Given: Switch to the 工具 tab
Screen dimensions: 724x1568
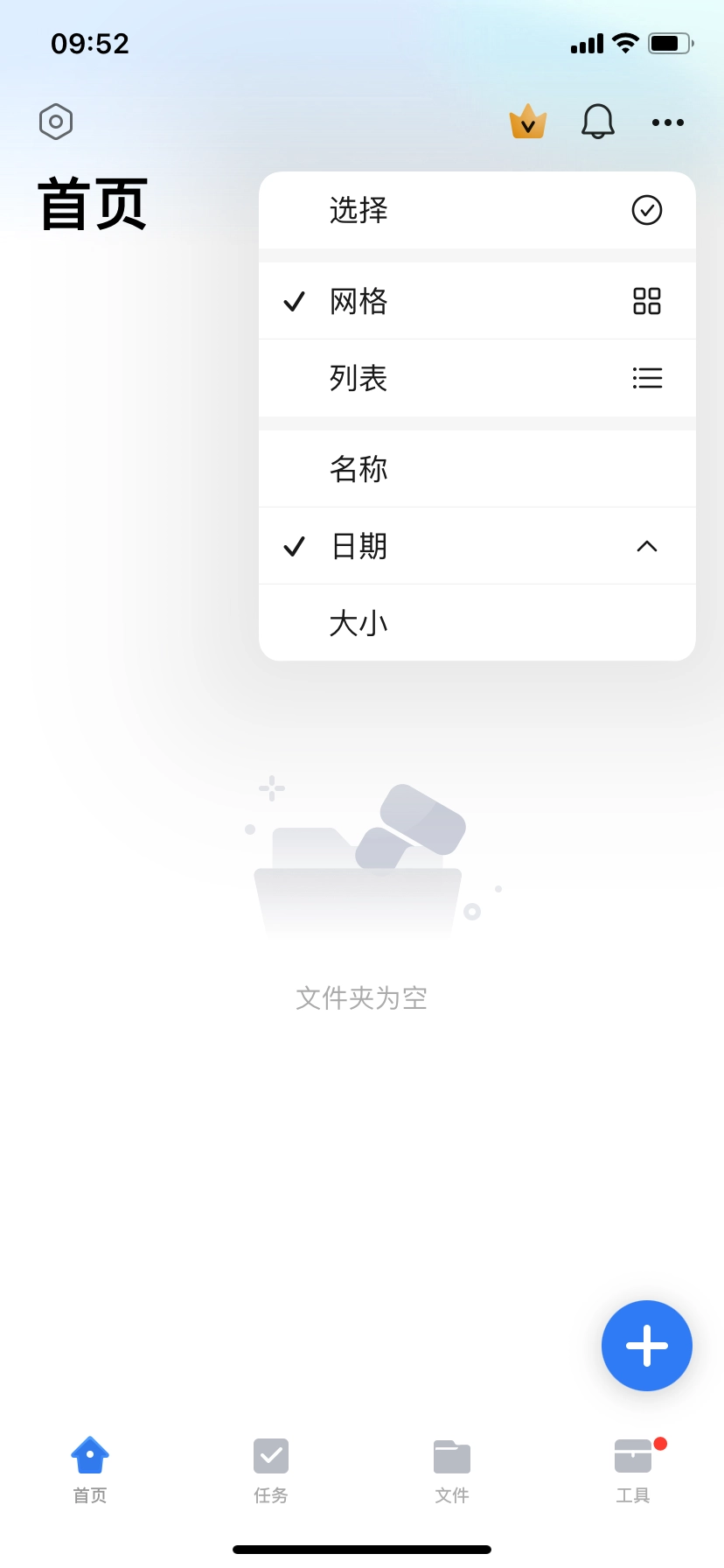Looking at the screenshot, I should point(633,1469).
